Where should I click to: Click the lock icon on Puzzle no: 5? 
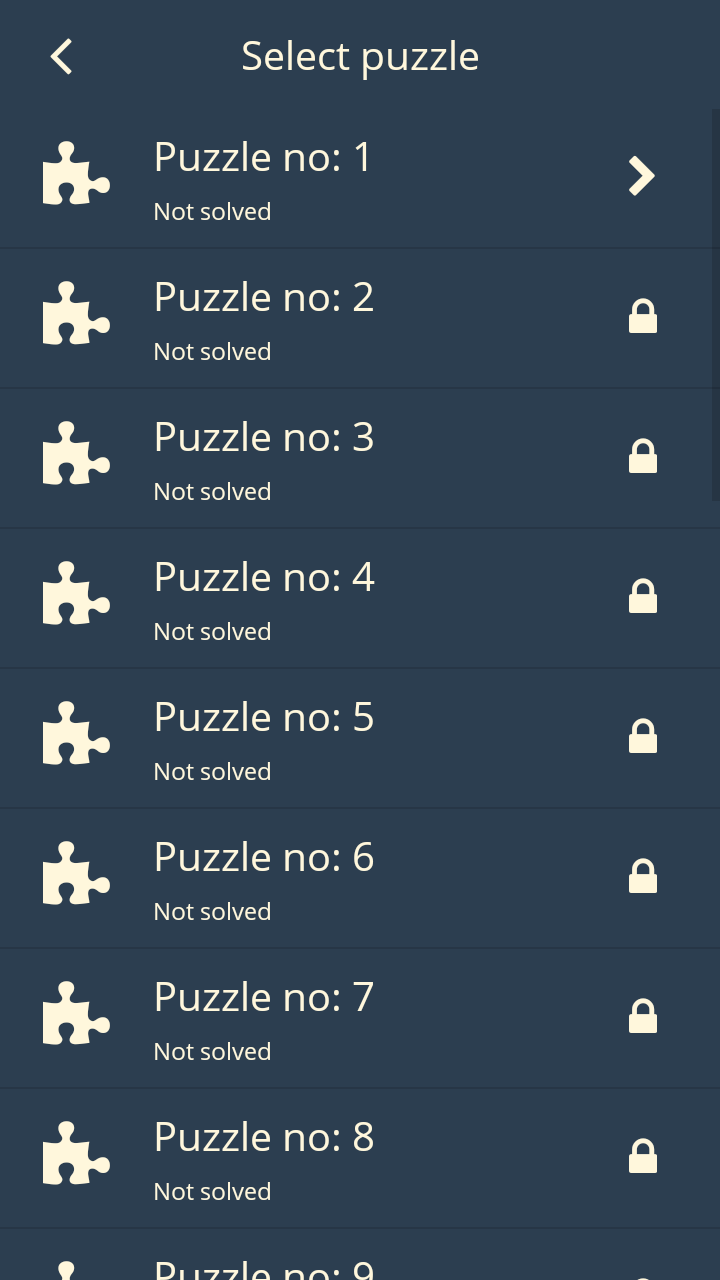point(643,735)
